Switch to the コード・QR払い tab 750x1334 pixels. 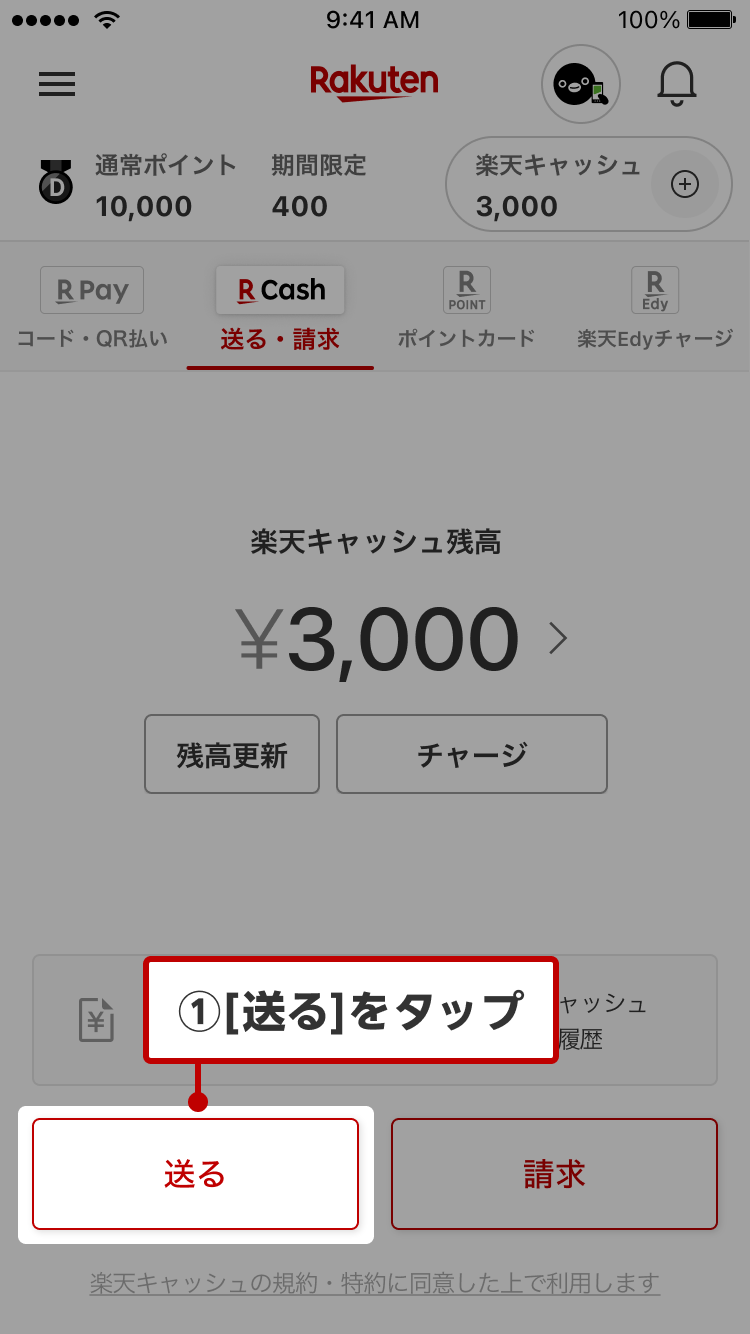[x=91, y=340]
